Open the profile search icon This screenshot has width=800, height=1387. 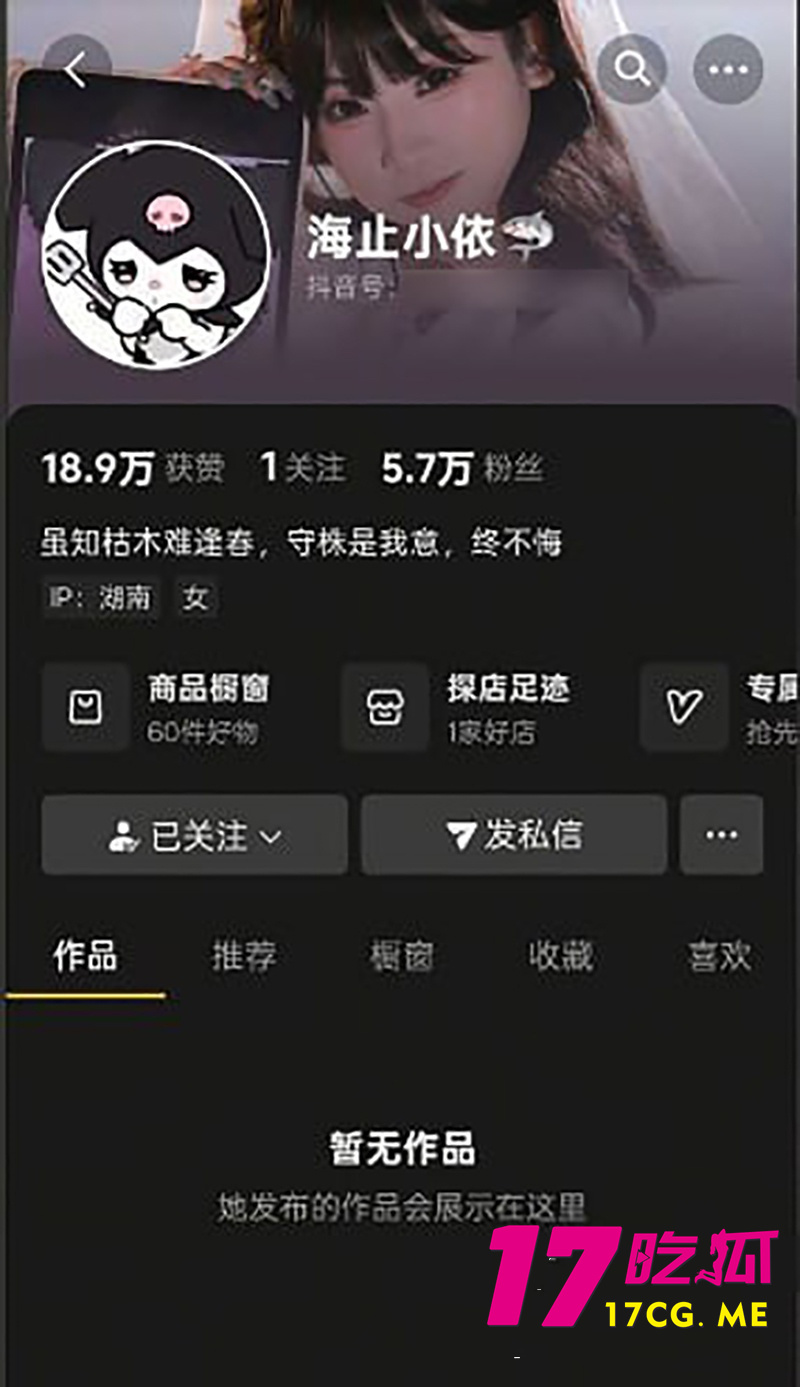pyautogui.click(x=631, y=69)
